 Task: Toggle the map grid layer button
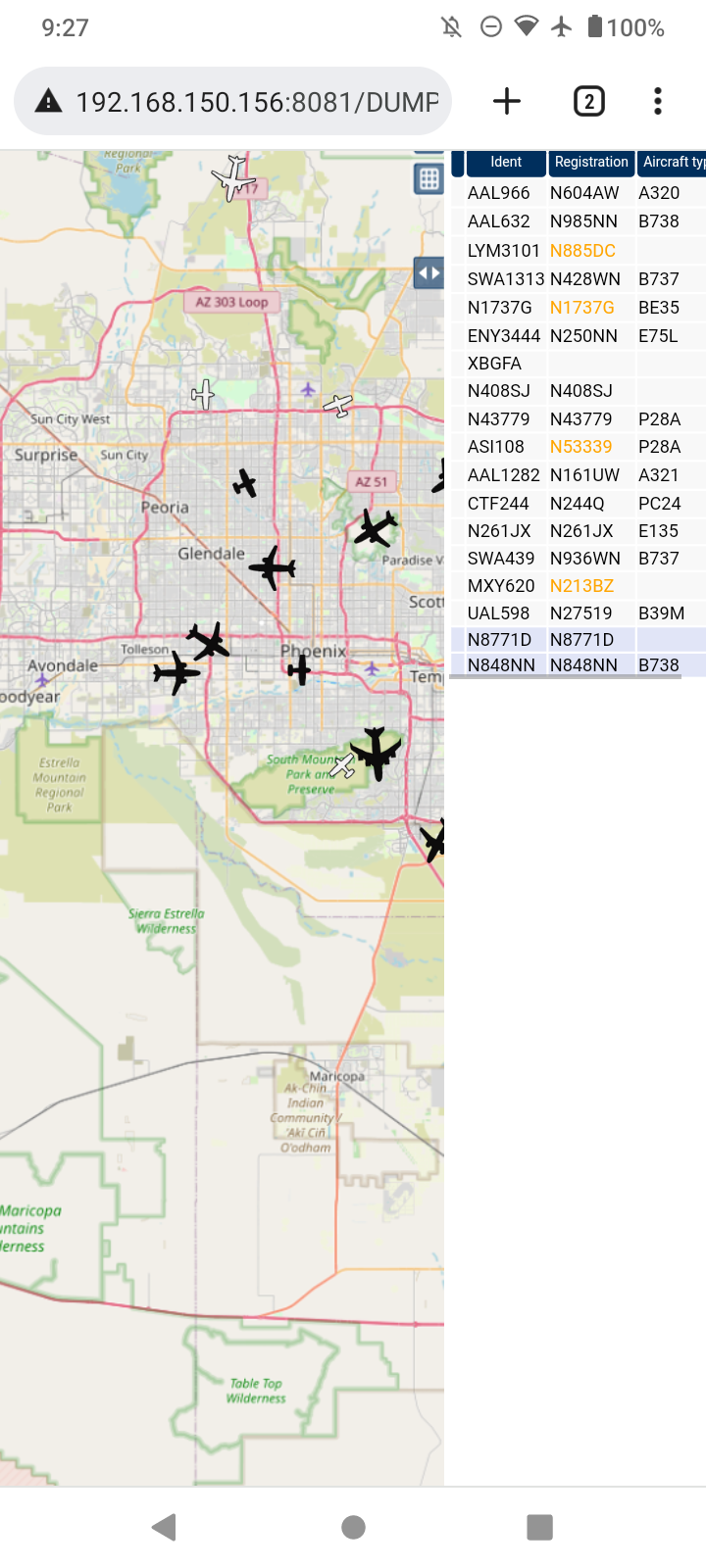tap(429, 178)
